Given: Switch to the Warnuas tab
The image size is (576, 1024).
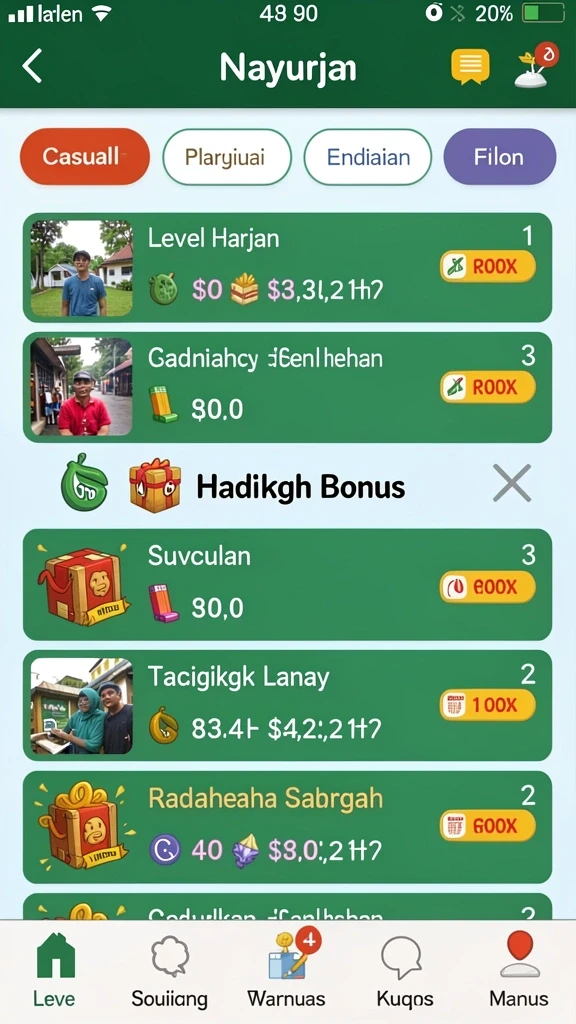Looking at the screenshot, I should tap(287, 972).
